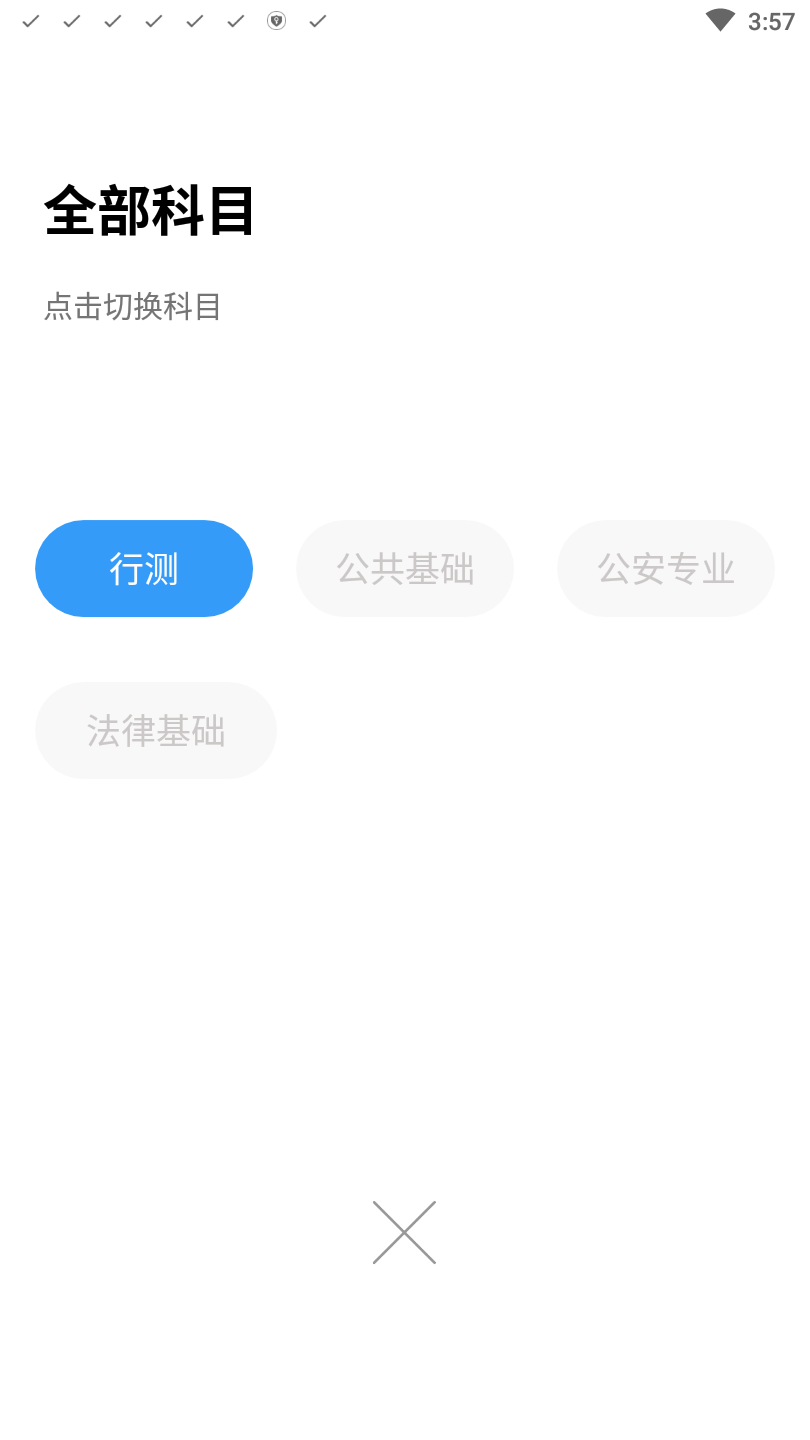
Task: Toggle 行测 off by tapping its blue chip
Action: [x=143, y=568]
